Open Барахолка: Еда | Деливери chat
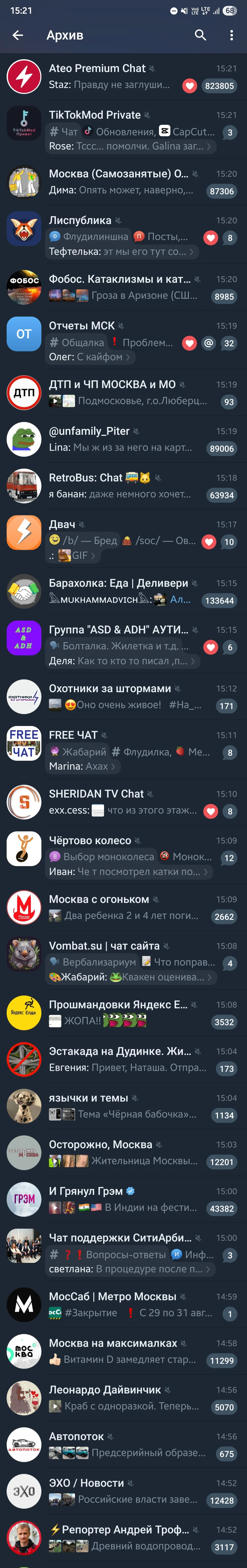This screenshot has width=247, height=1568. (x=122, y=591)
